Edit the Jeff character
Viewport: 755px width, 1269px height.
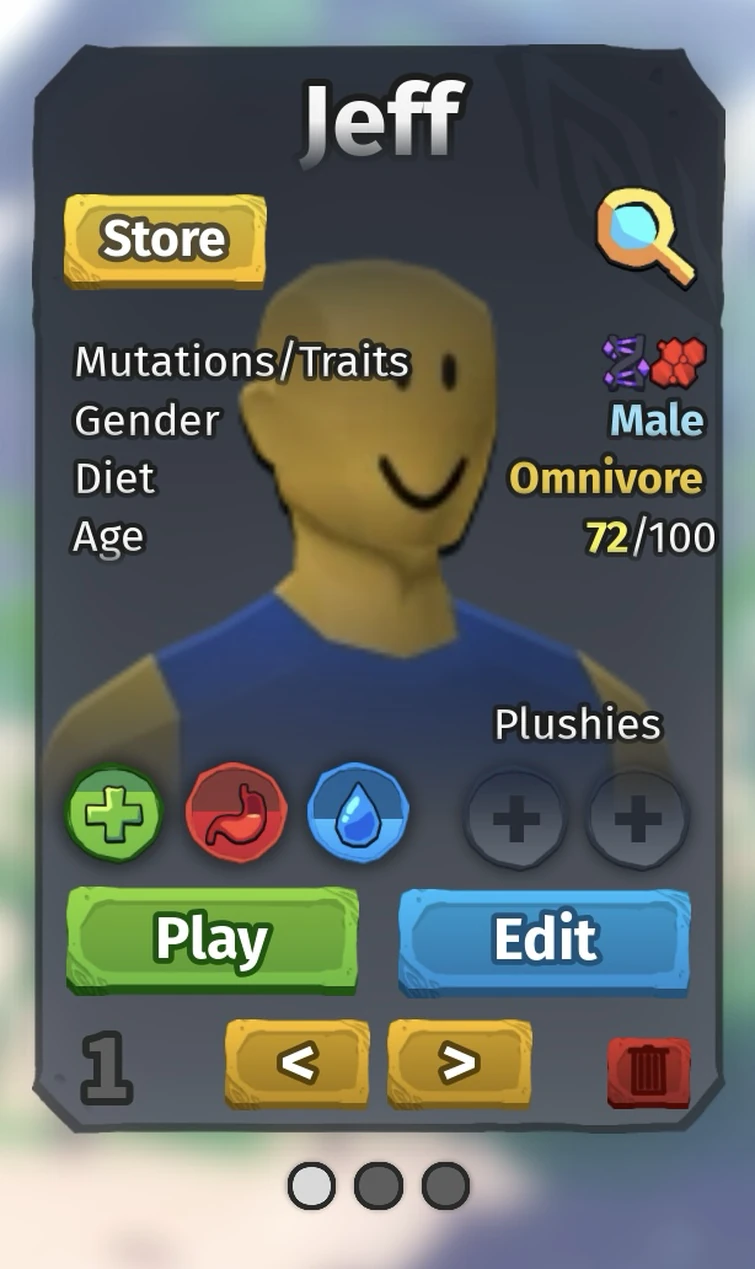pyautogui.click(x=545, y=938)
